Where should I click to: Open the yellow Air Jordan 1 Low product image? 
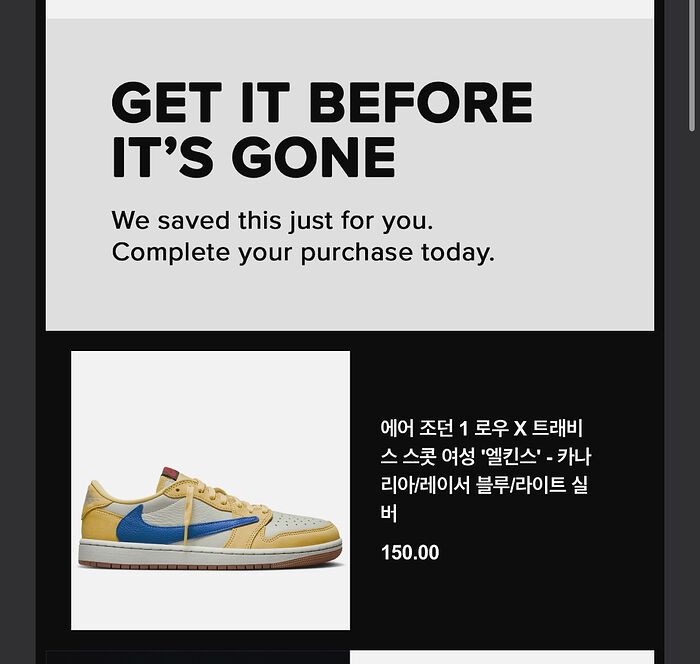(x=210, y=490)
